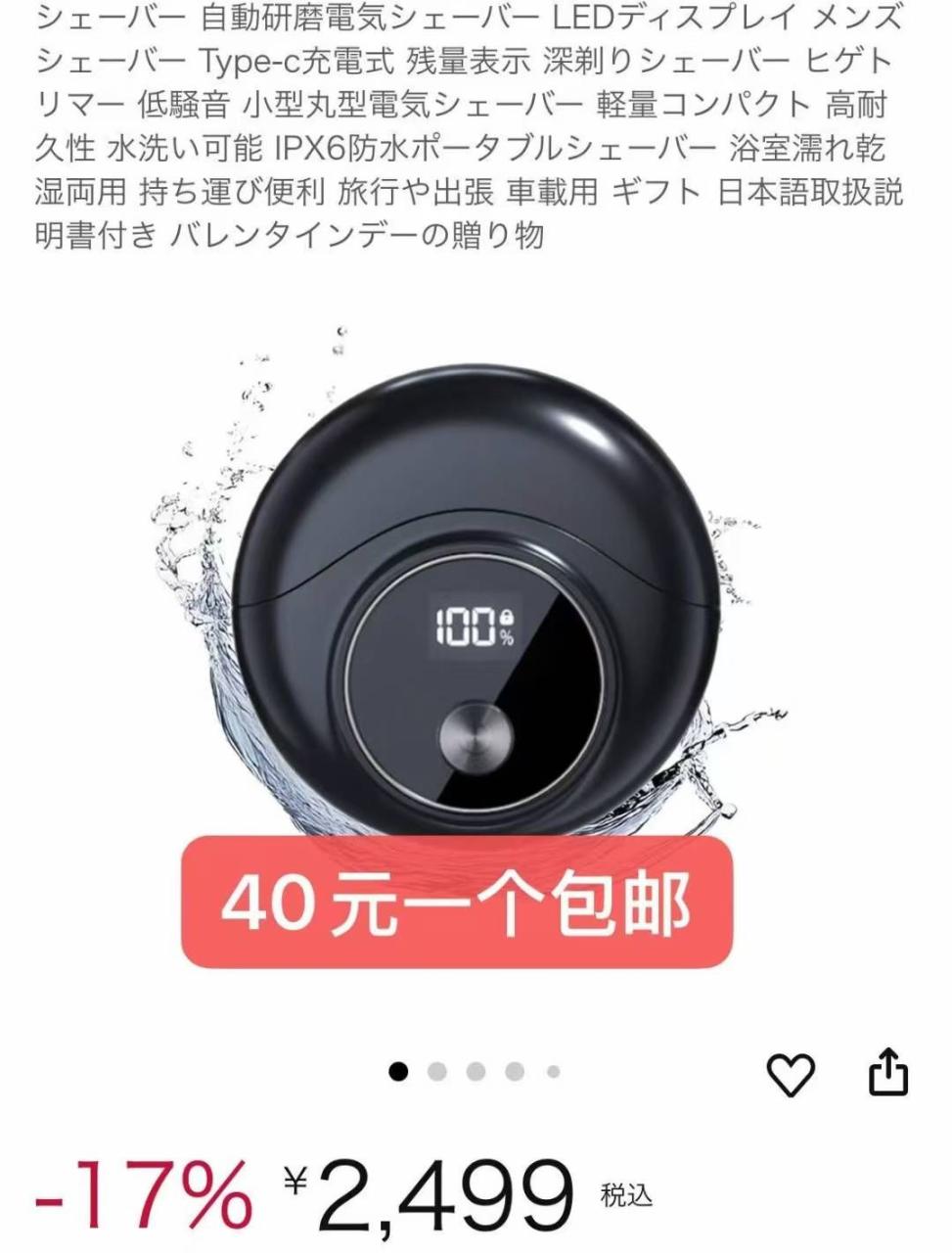Tap the shaver product image
This screenshot has width=952, height=1253.
(x=476, y=607)
